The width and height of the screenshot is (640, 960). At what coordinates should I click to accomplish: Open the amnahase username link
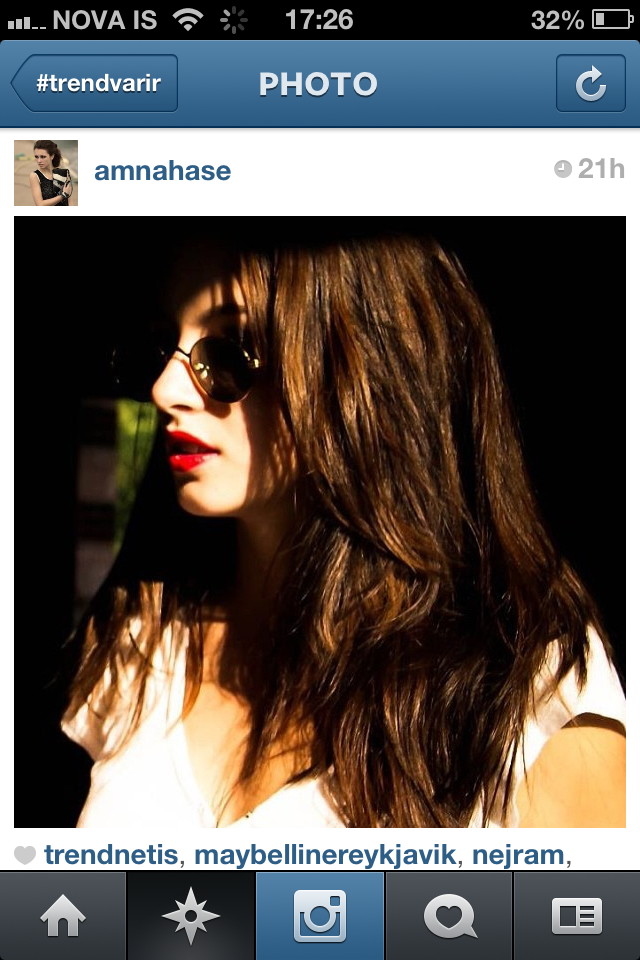pyautogui.click(x=162, y=171)
